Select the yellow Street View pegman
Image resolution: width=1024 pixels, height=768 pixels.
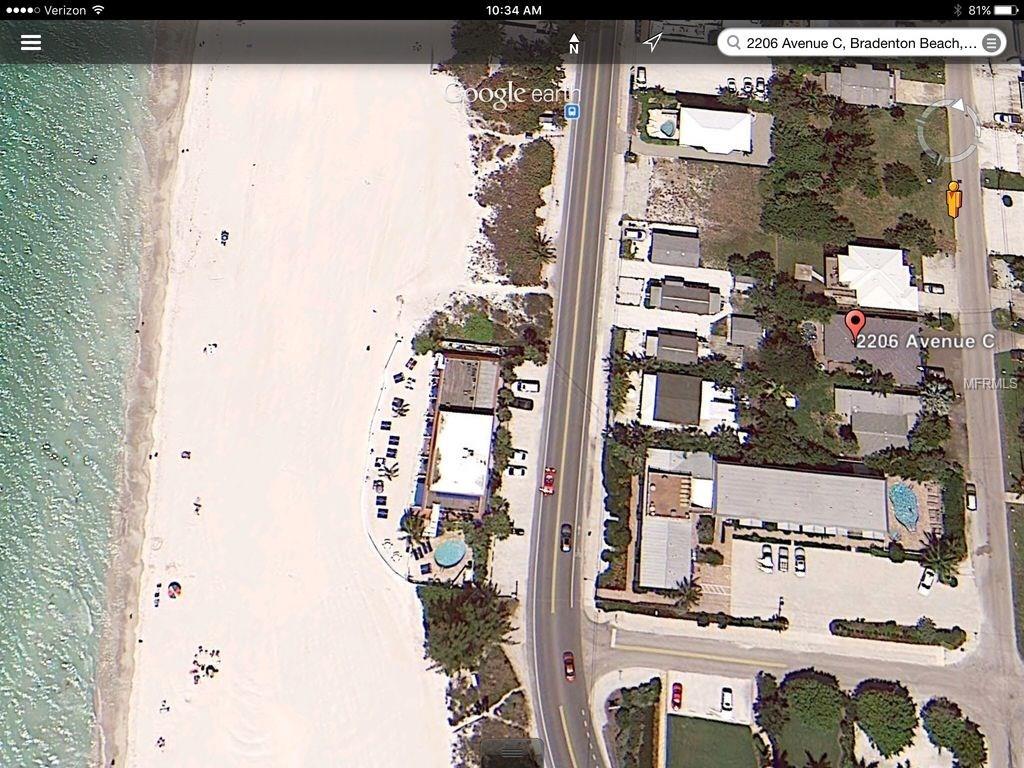pos(953,198)
